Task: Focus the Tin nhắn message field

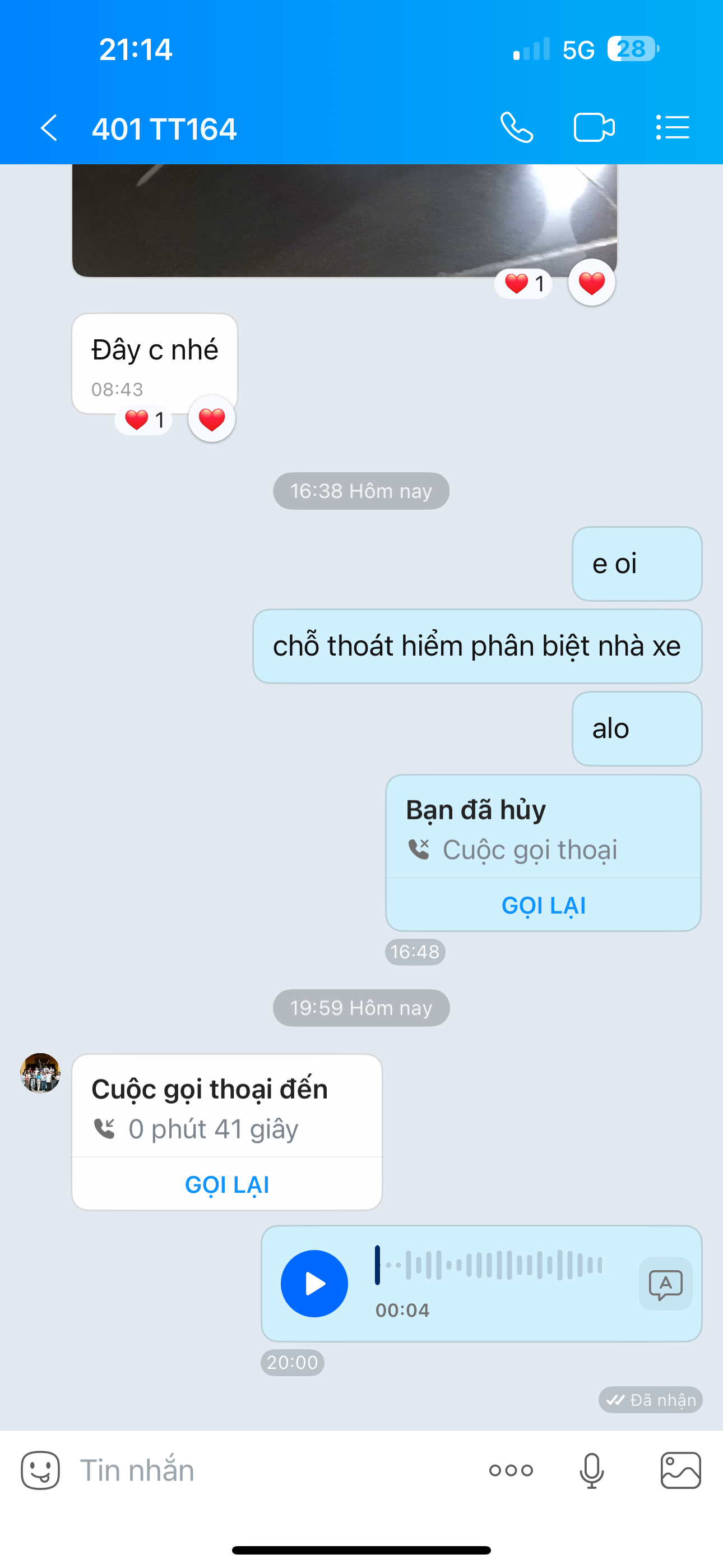Action: click(274, 1470)
